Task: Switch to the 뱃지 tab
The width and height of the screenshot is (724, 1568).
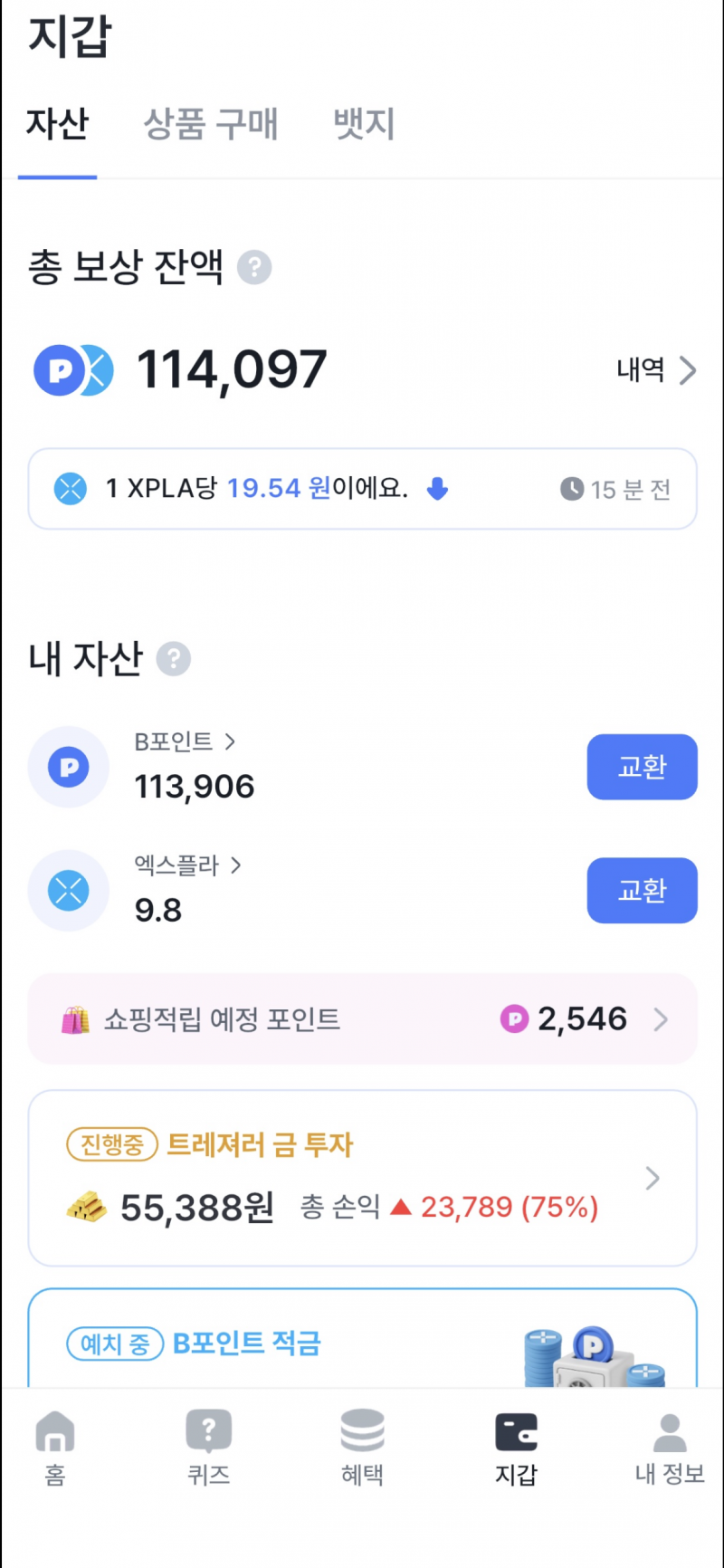Action: coord(362,126)
